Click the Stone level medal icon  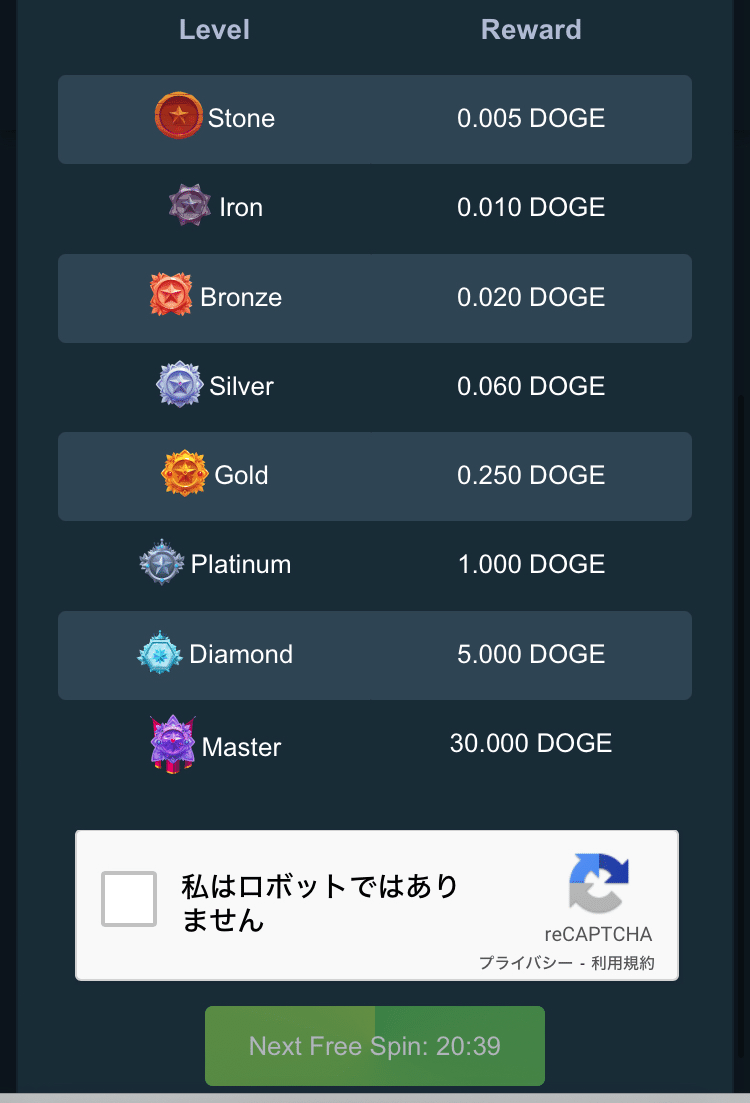click(177, 118)
